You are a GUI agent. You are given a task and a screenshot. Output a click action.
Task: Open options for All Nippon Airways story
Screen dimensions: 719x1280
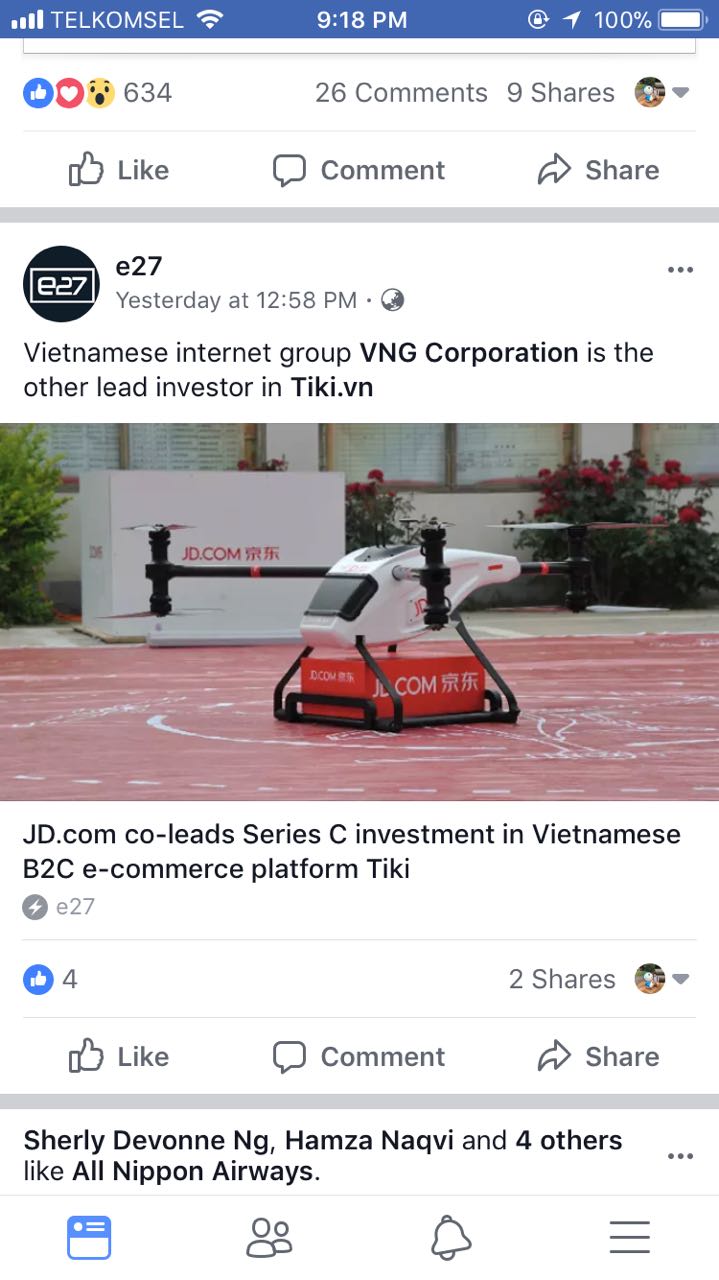point(680,1156)
